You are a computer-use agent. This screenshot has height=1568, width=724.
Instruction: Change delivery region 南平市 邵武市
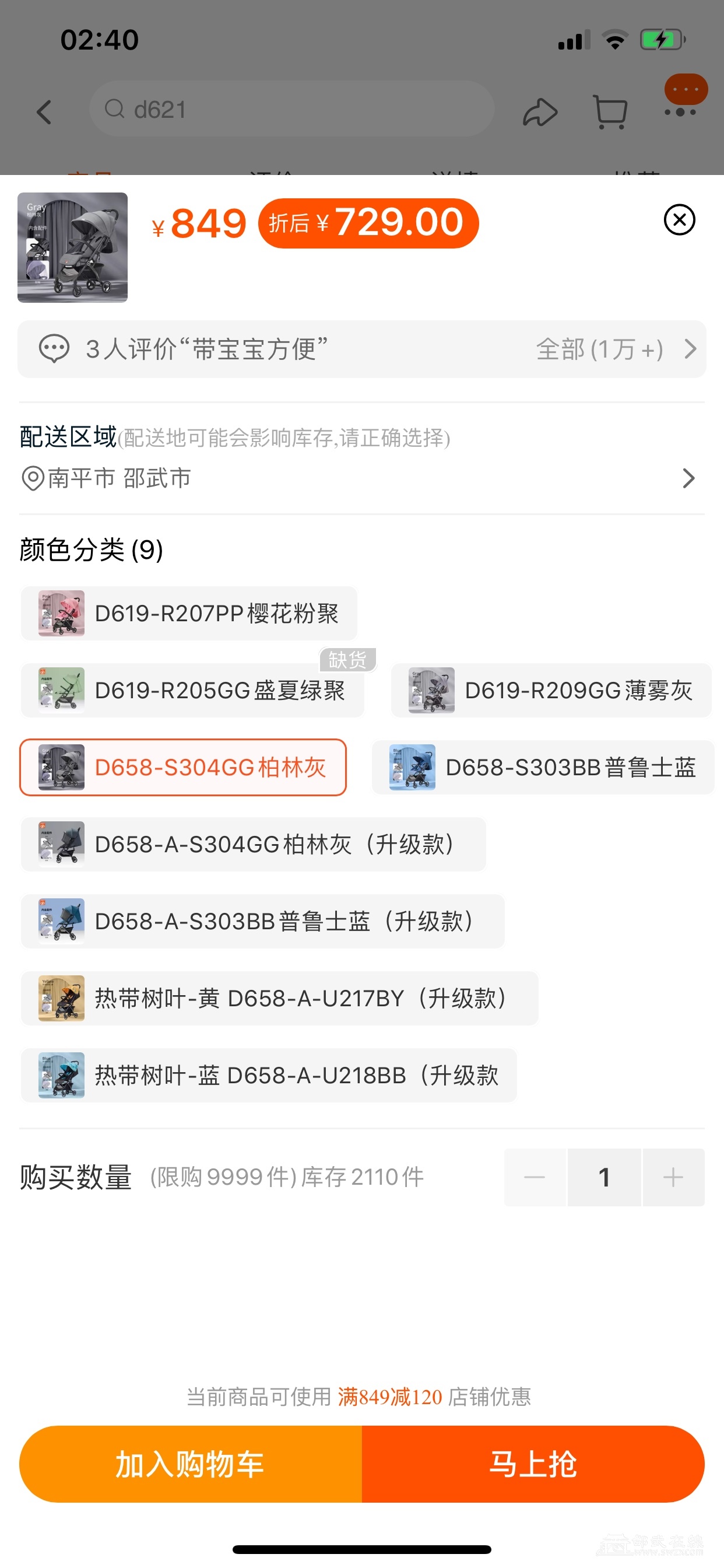click(x=361, y=478)
